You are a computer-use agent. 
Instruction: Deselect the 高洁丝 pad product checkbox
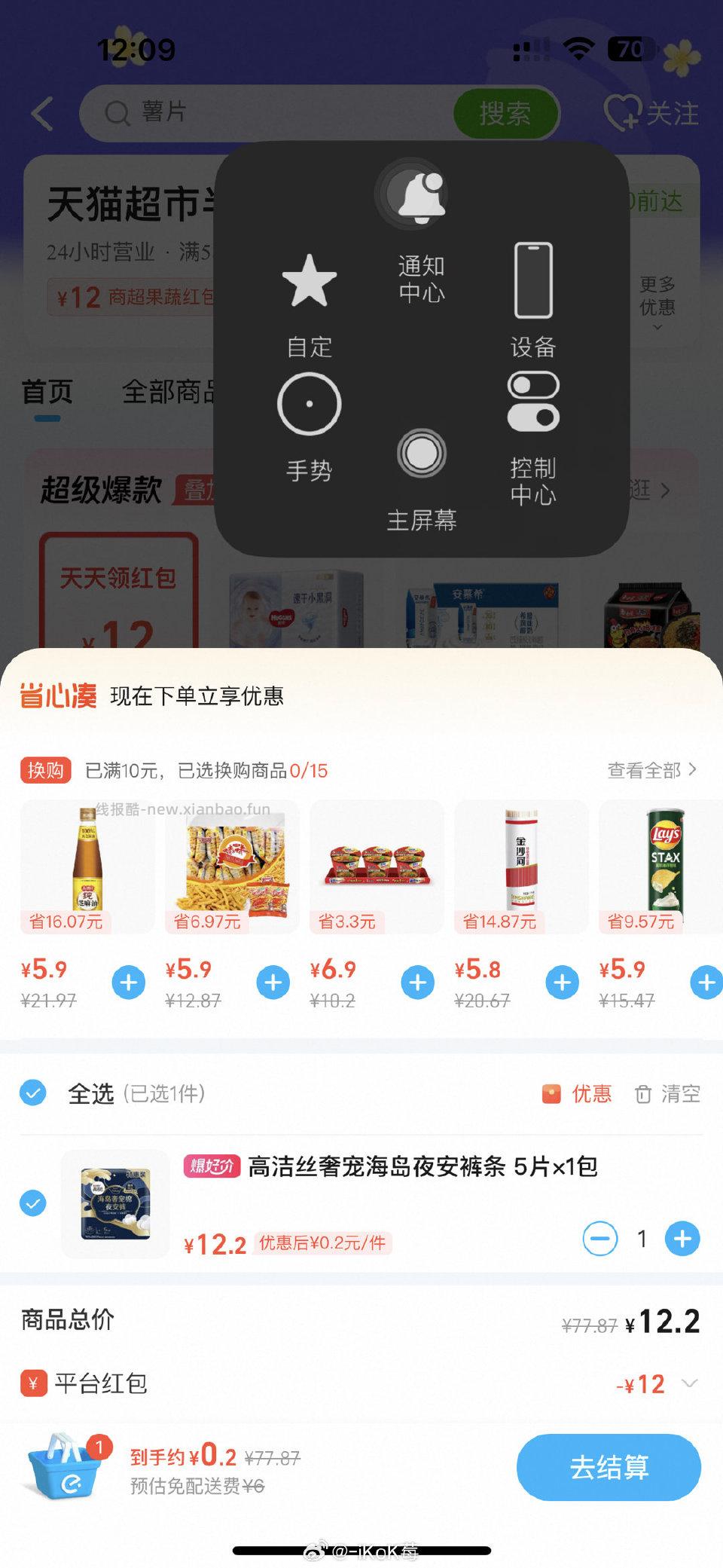(x=32, y=1204)
